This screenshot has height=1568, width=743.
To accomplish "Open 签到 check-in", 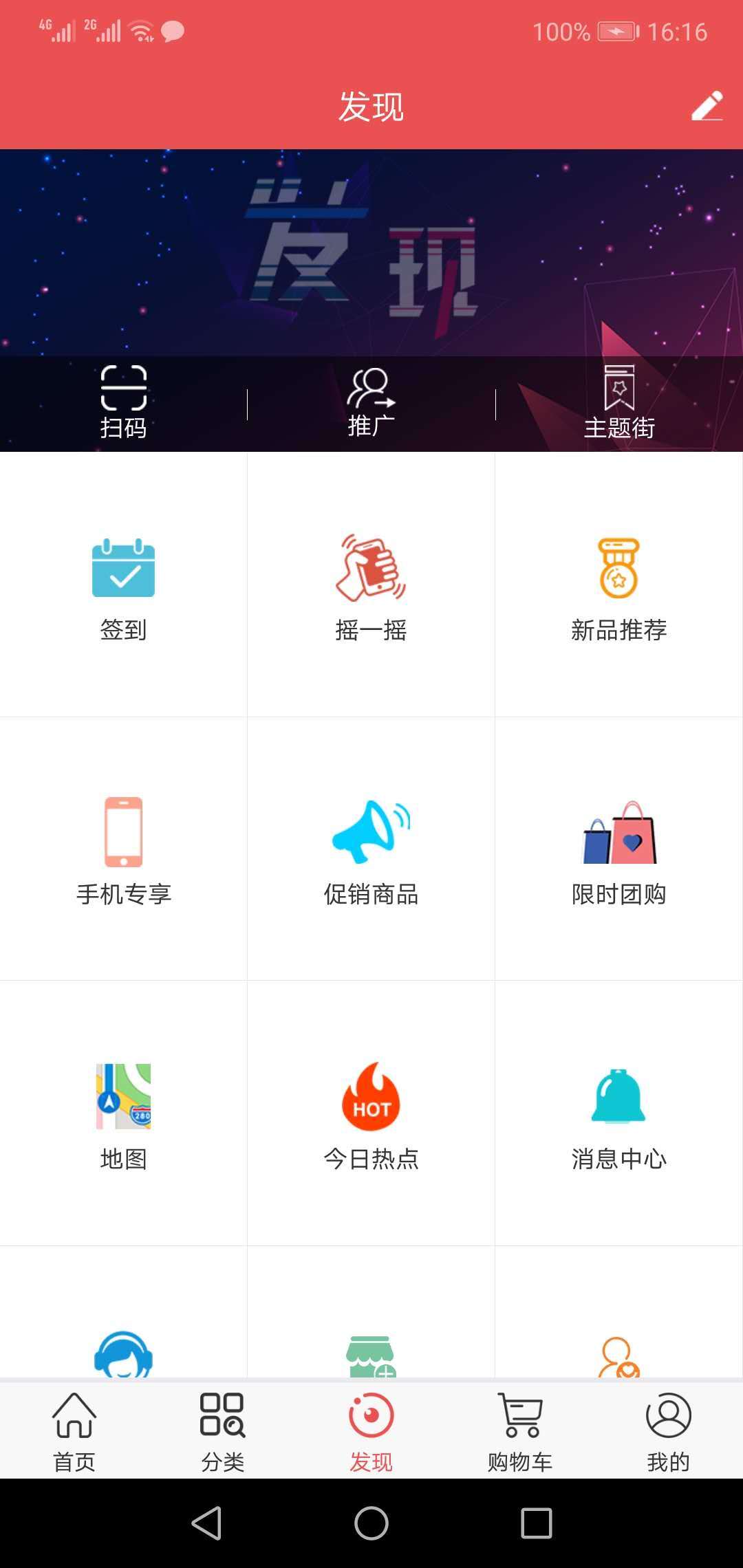I will click(x=124, y=585).
